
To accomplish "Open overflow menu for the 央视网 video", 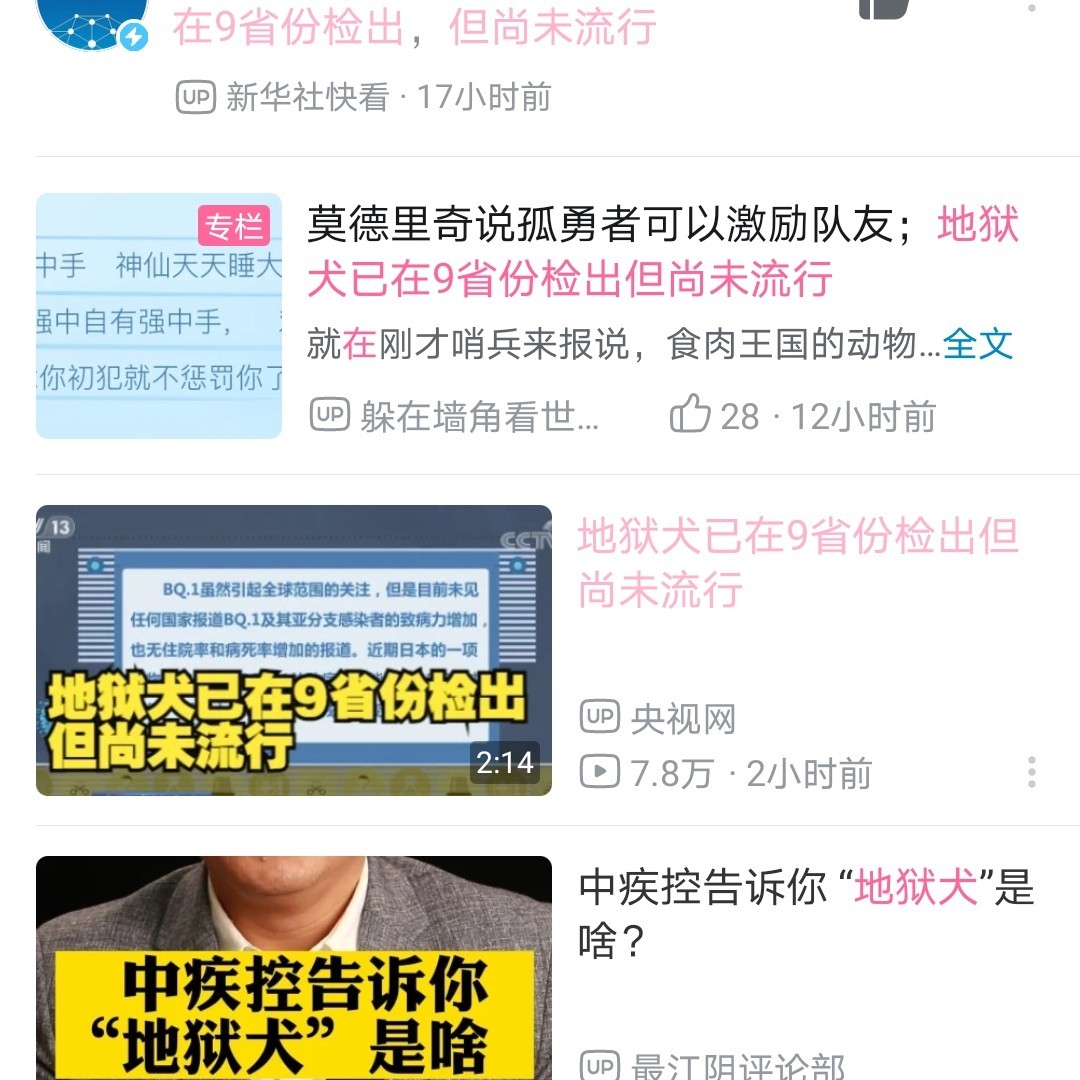I will [x=1031, y=772].
